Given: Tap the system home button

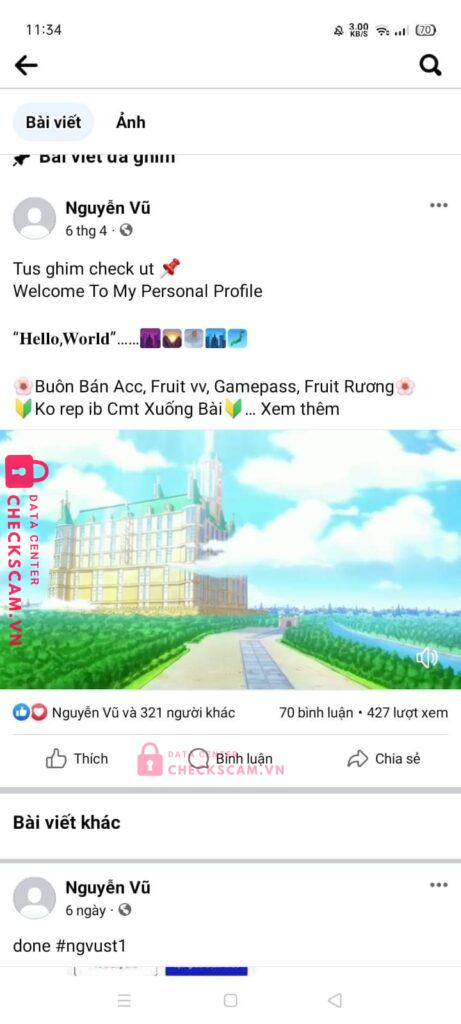Looking at the screenshot, I should point(230,1000).
